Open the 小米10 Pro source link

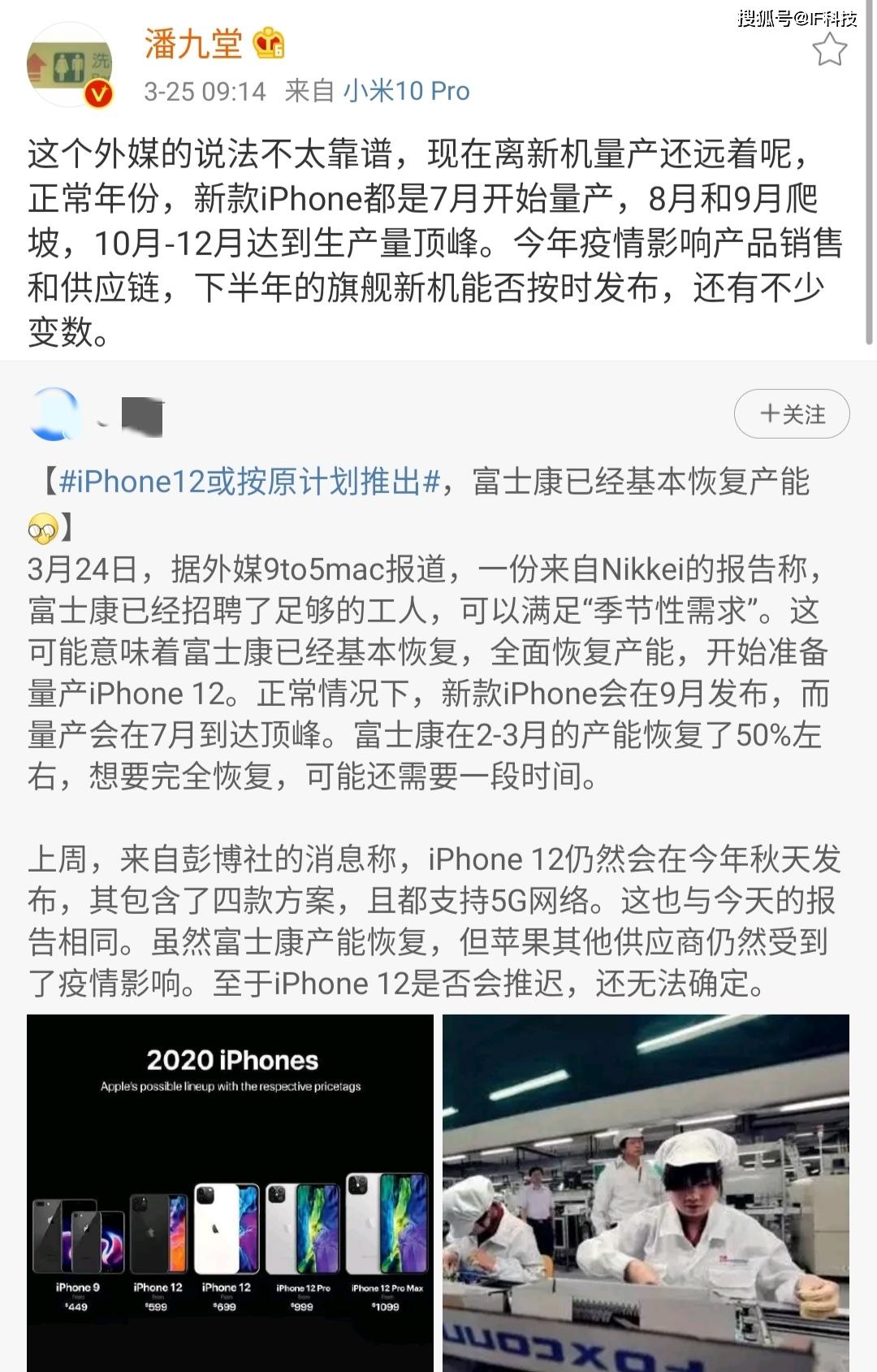coord(406,91)
